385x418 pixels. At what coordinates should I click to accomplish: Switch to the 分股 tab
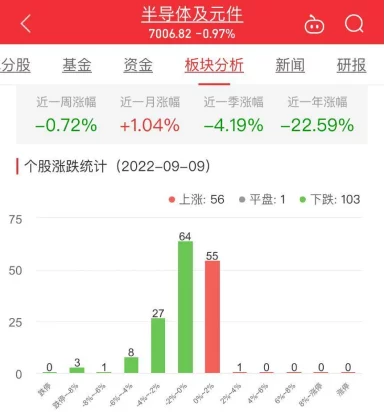coord(15,65)
